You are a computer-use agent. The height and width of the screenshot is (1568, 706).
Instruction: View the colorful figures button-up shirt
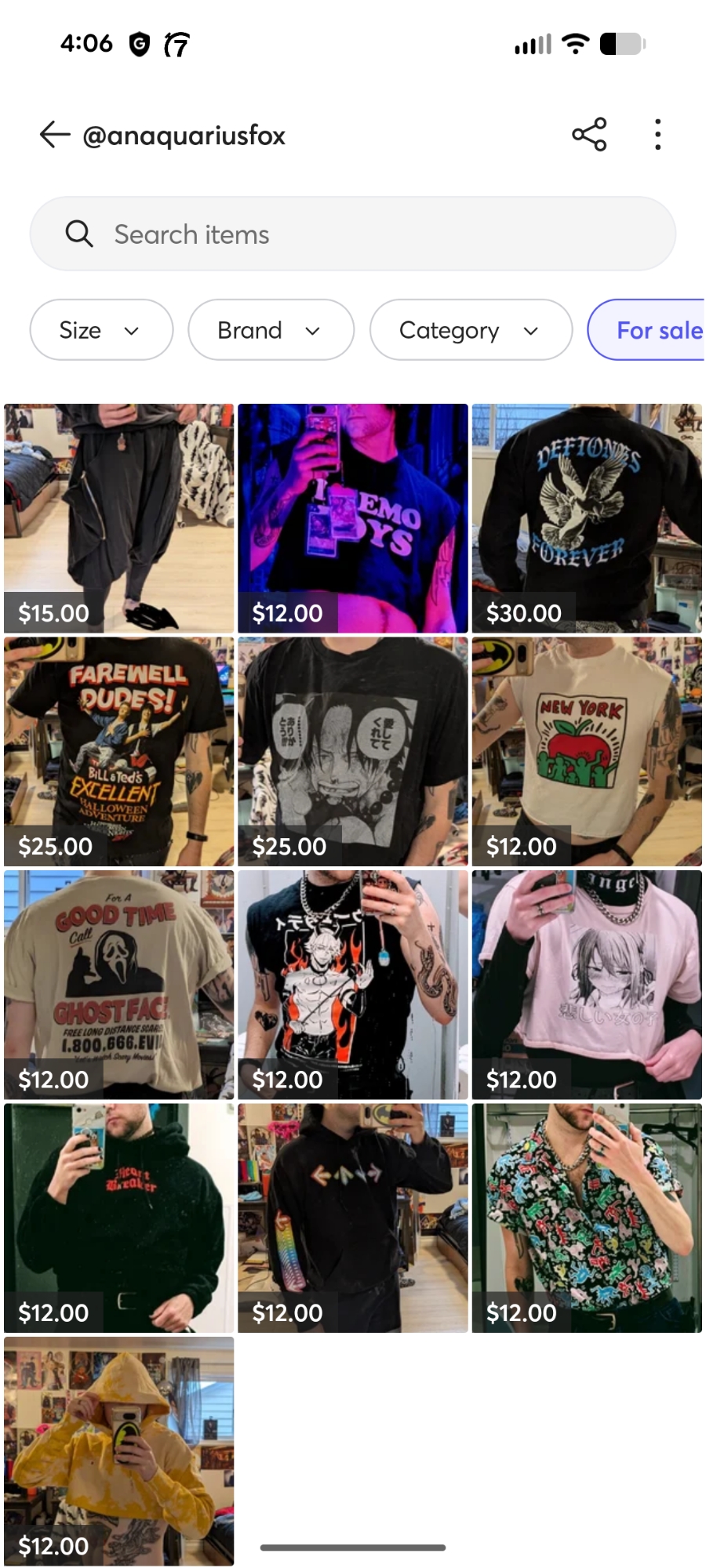tap(586, 1218)
